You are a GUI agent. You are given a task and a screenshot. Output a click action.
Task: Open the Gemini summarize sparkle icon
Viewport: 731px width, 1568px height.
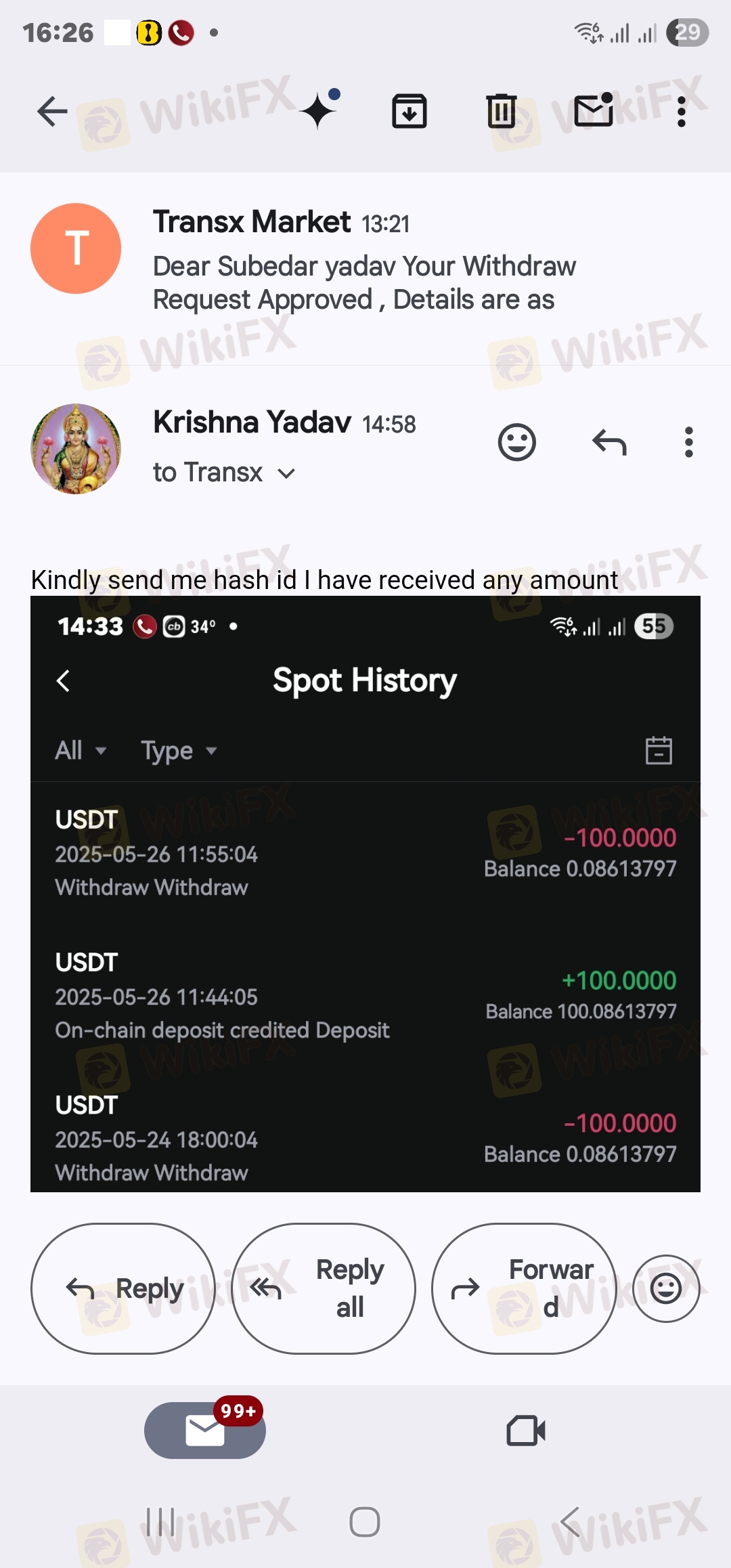tap(319, 110)
